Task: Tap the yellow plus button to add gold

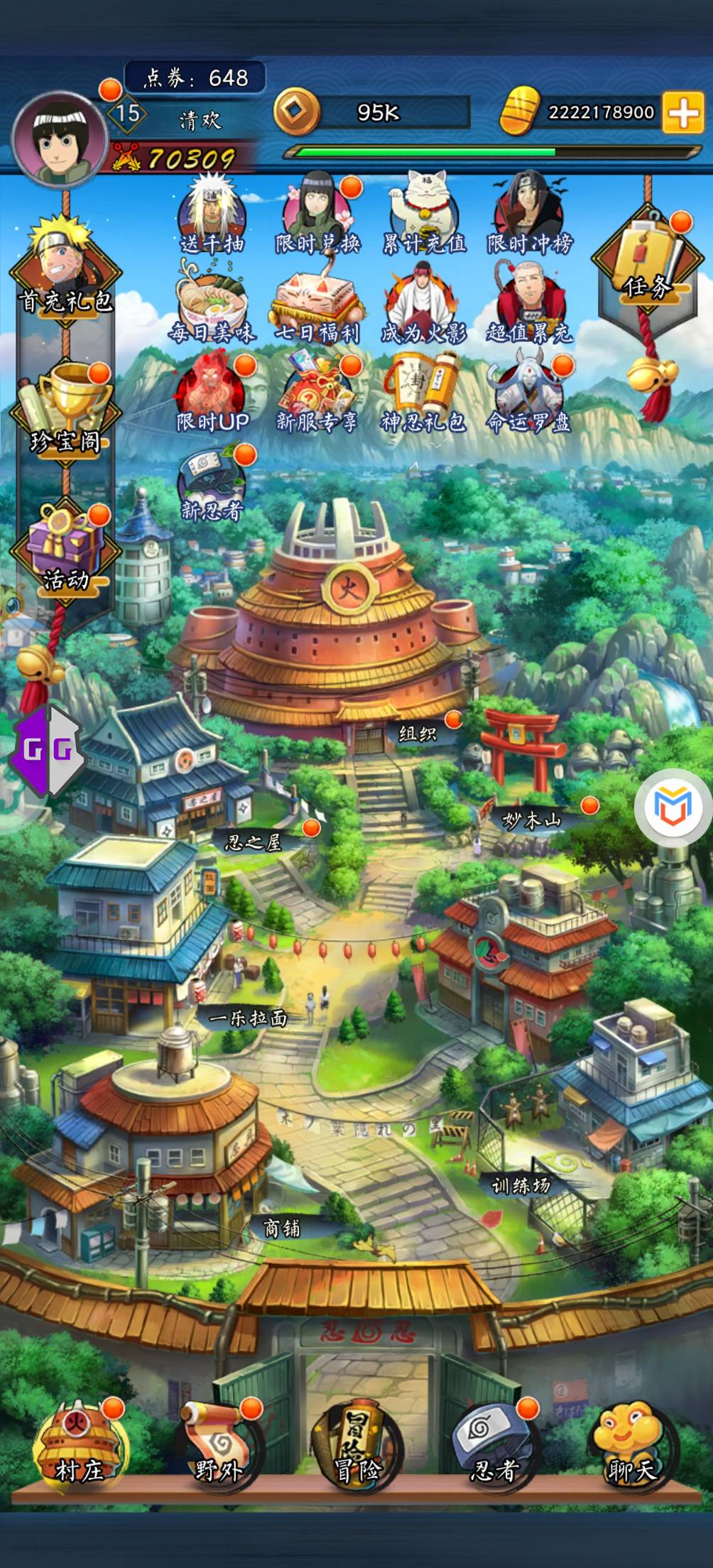Action: tap(682, 113)
